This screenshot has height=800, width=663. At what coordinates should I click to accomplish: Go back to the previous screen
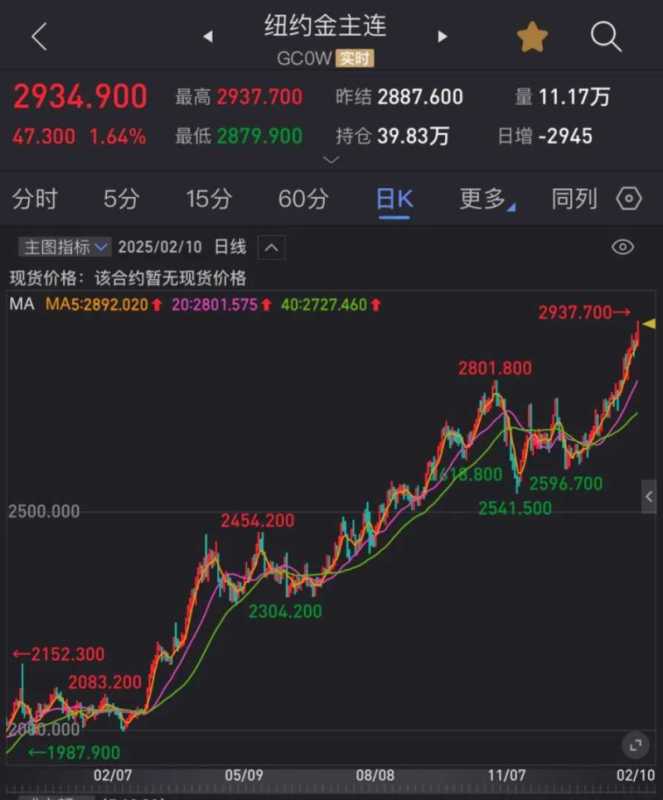pyautogui.click(x=39, y=37)
